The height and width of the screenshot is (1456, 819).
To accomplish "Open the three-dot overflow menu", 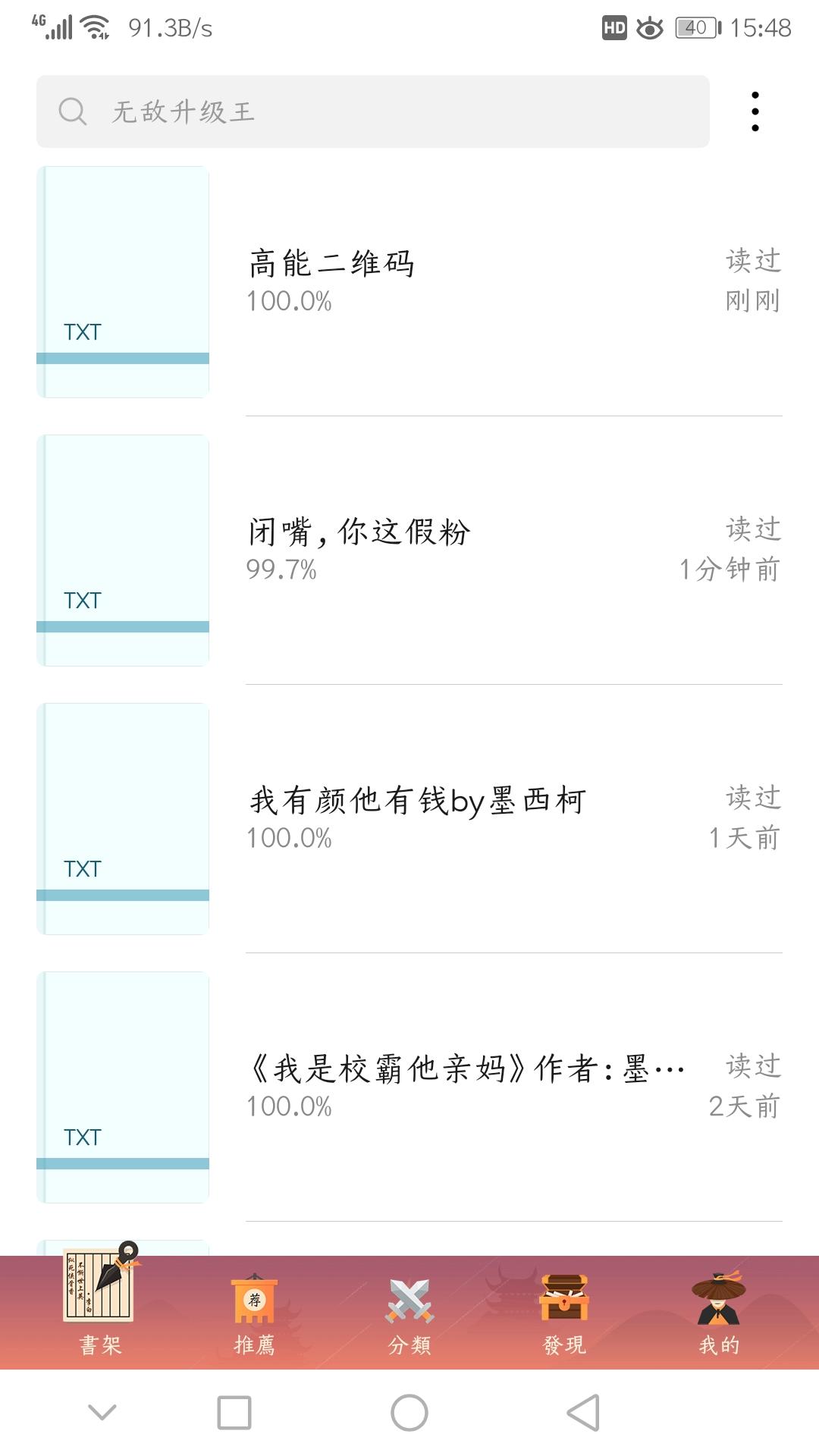I will 755,111.
